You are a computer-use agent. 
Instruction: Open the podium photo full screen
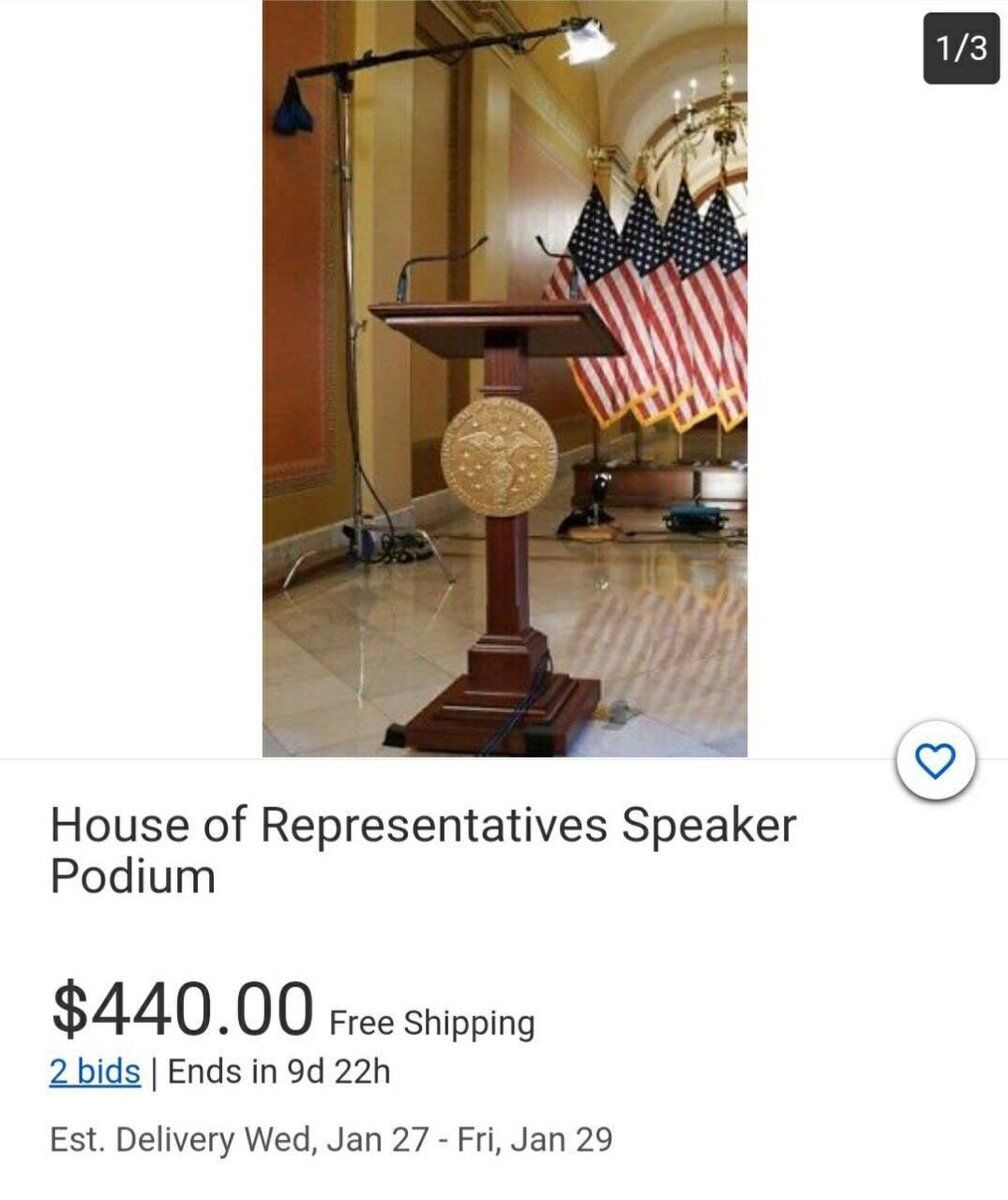(x=504, y=380)
